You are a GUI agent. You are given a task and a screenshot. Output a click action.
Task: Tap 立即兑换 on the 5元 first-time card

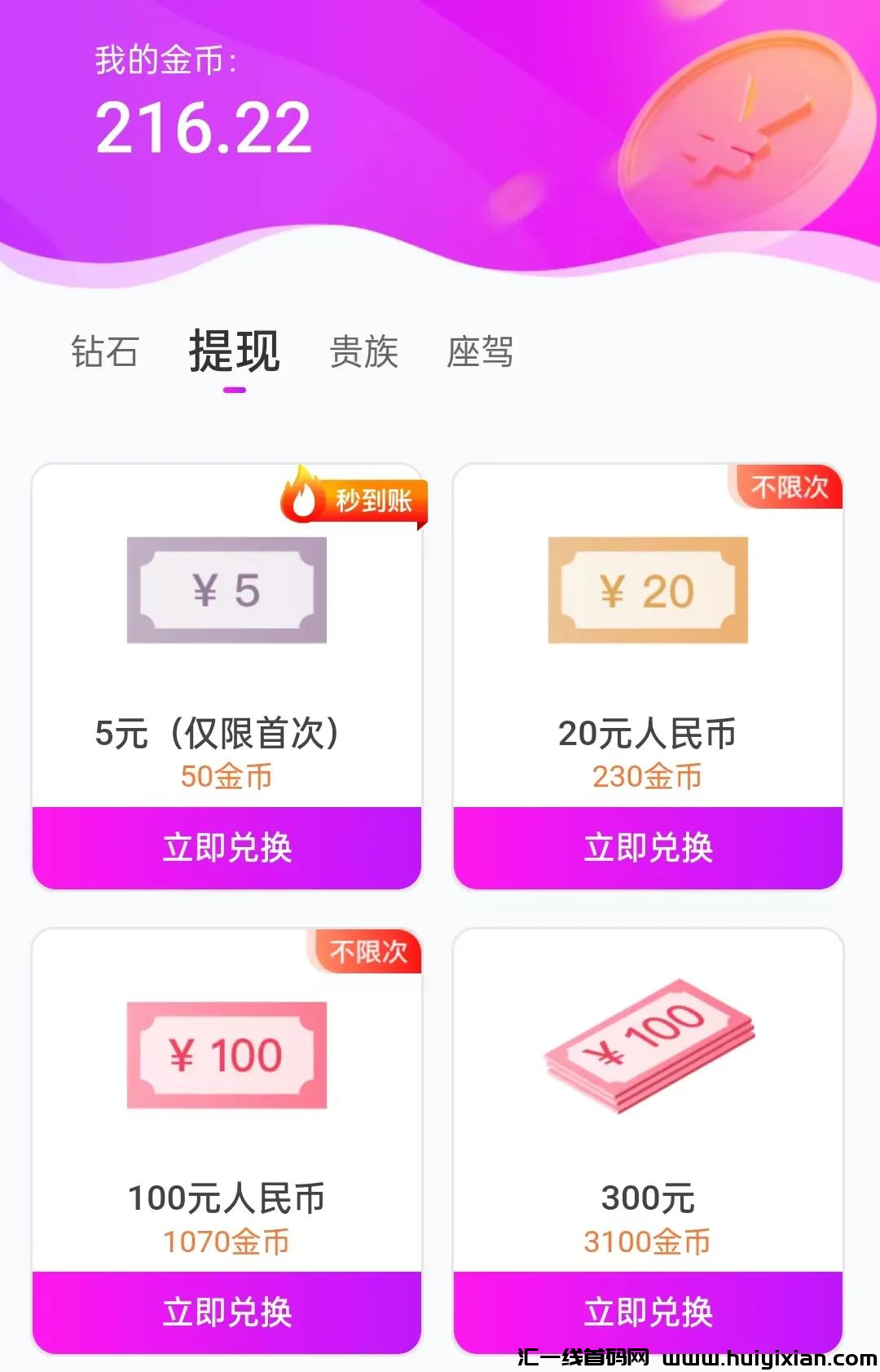(x=225, y=848)
